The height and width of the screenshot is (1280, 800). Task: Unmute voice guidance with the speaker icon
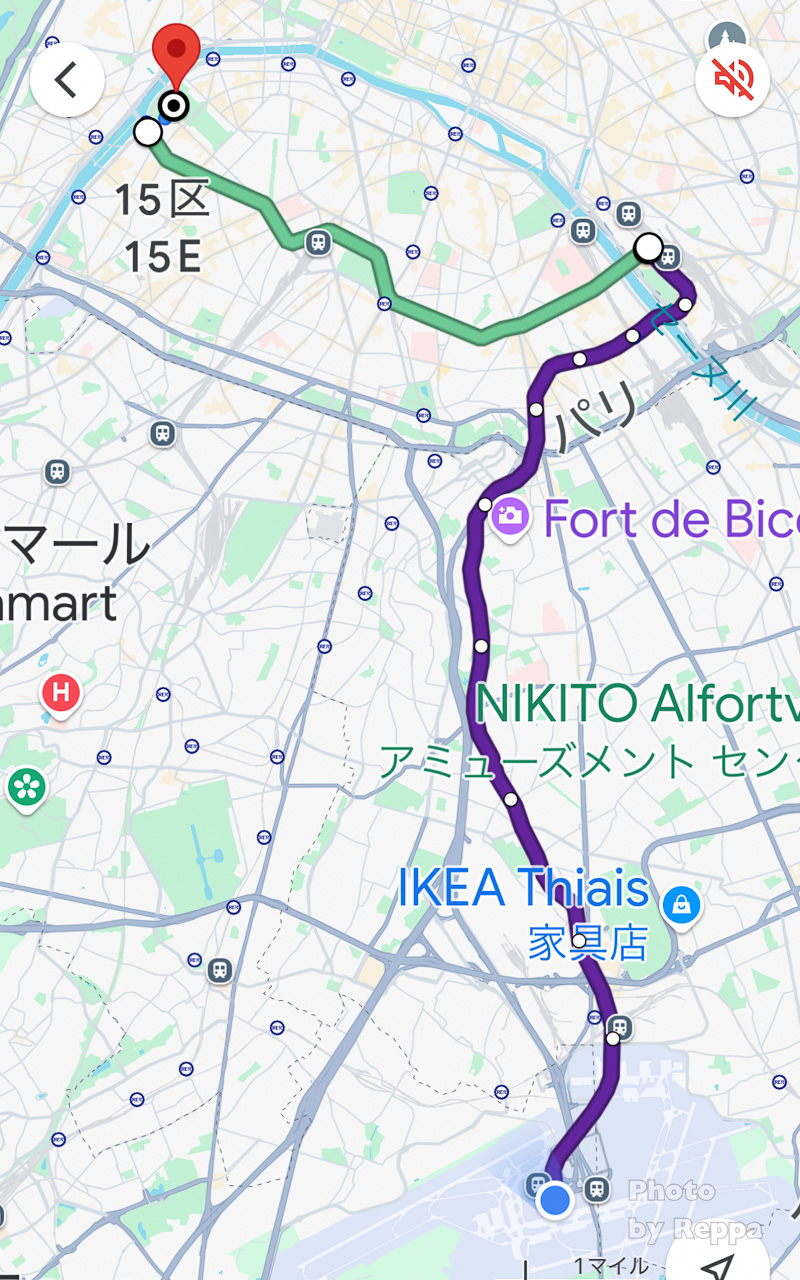click(733, 80)
